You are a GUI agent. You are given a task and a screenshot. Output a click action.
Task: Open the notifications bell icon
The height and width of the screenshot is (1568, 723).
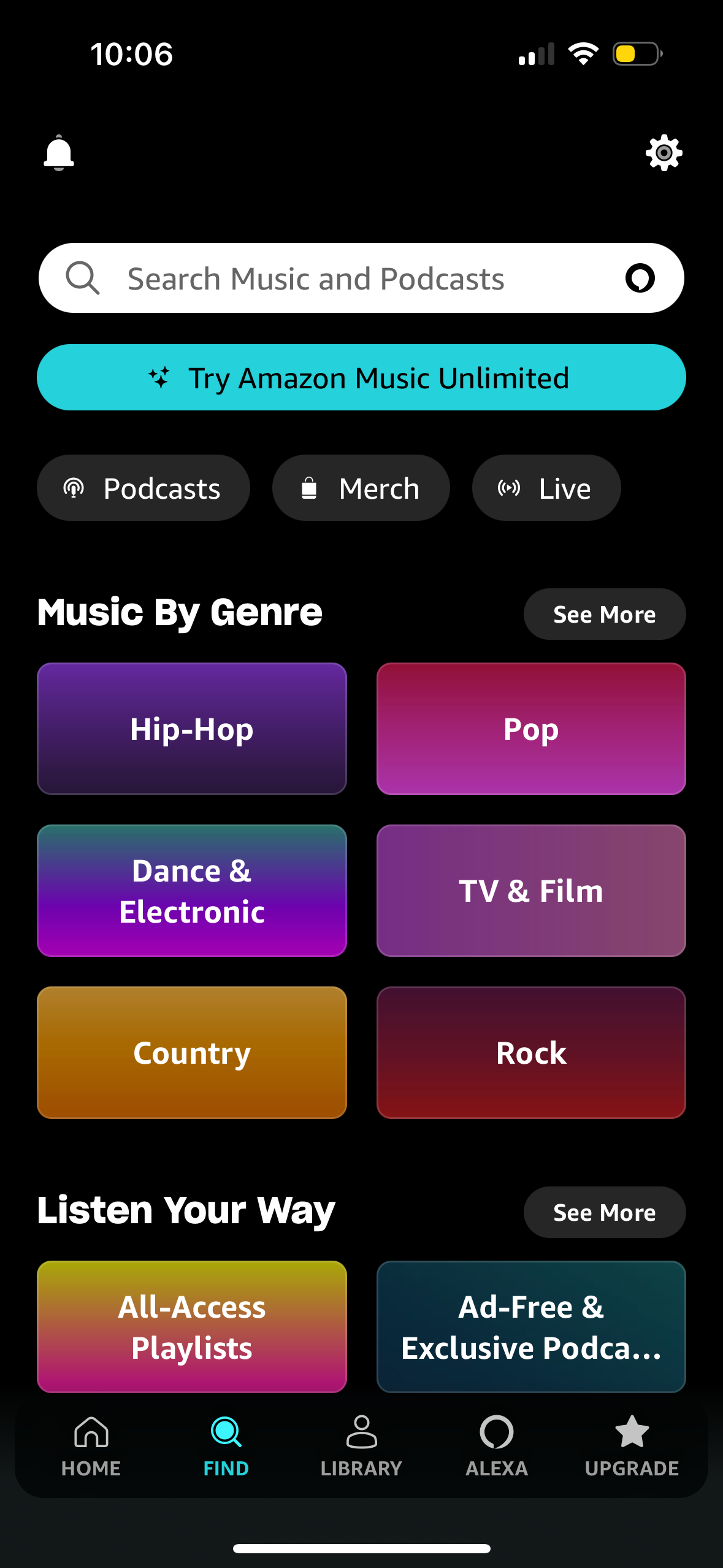click(58, 152)
